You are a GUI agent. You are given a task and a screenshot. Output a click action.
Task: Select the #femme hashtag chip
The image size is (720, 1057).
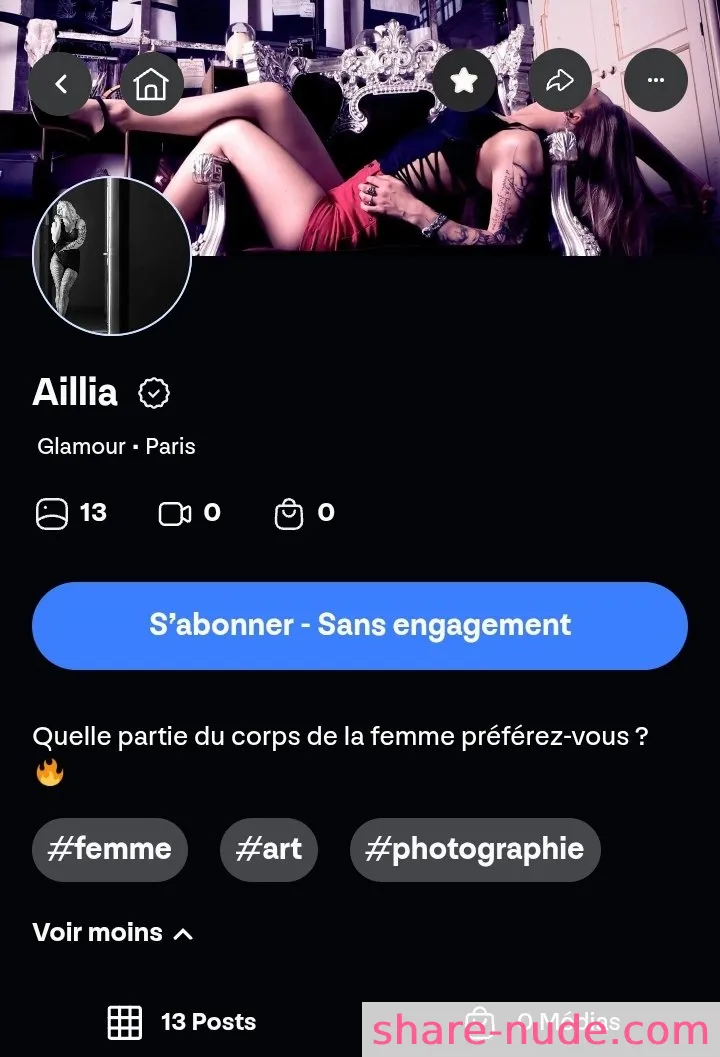[x=110, y=849]
